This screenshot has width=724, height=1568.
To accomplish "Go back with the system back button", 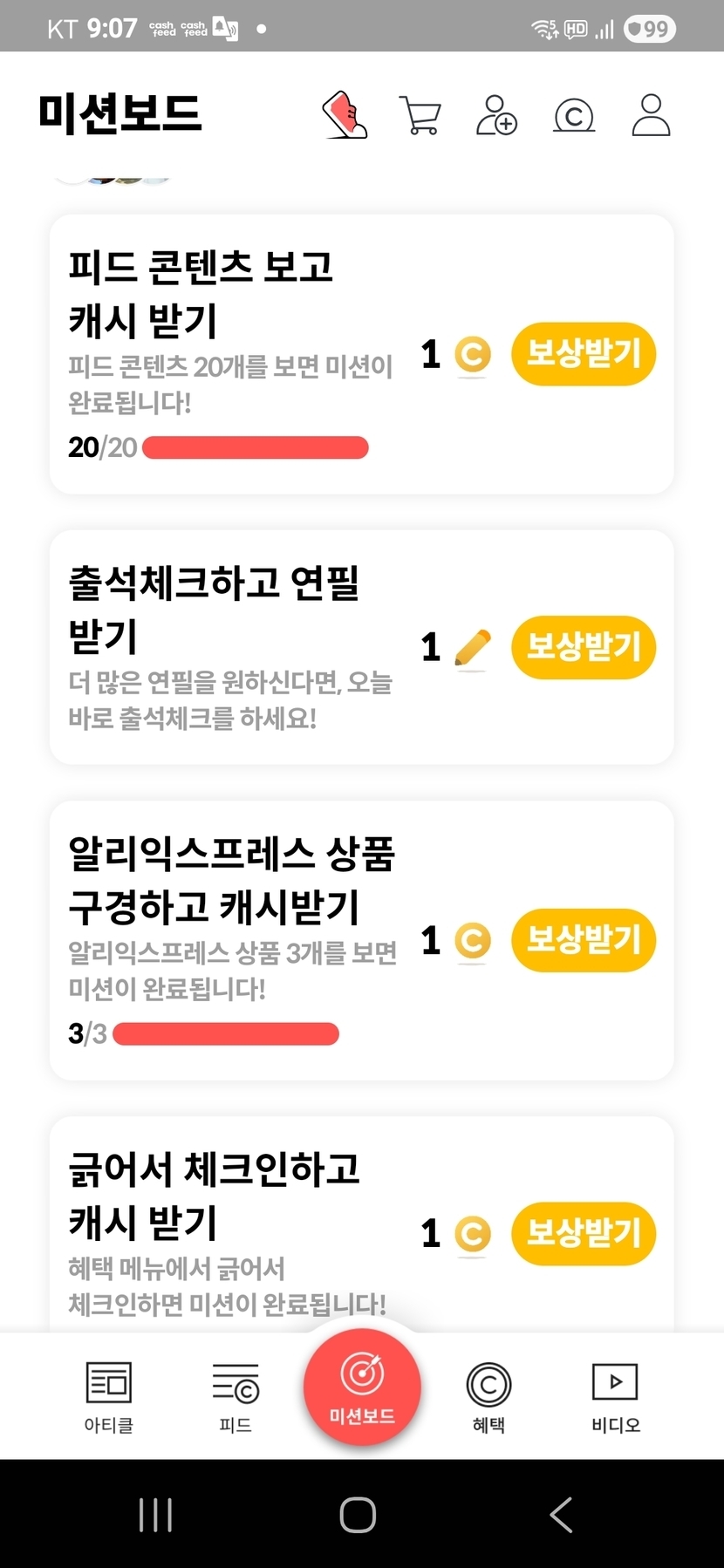I will [x=562, y=1515].
